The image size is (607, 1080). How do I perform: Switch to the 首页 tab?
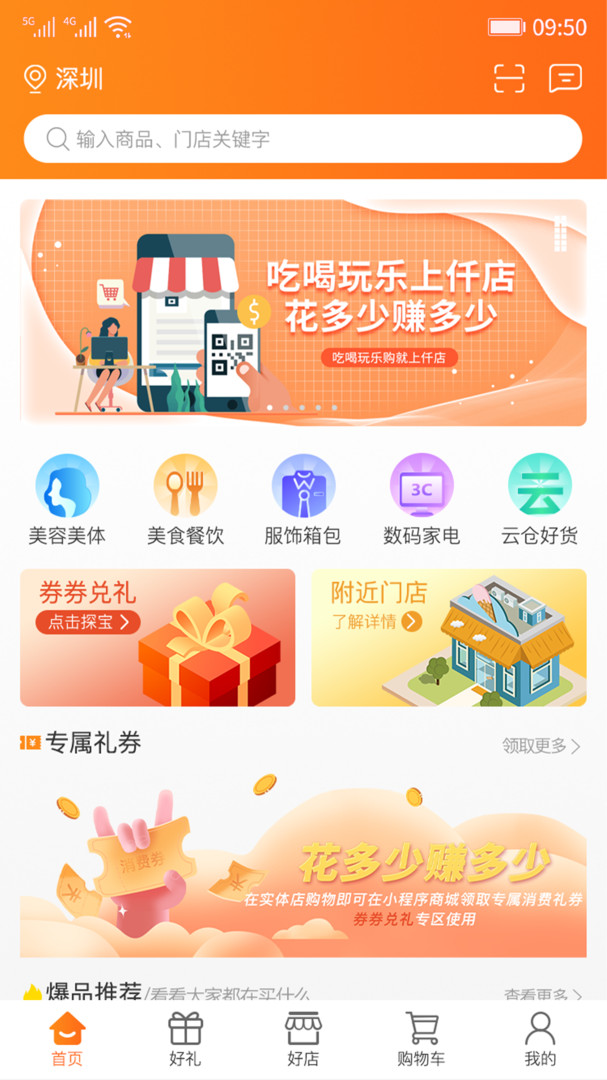tap(67, 1039)
